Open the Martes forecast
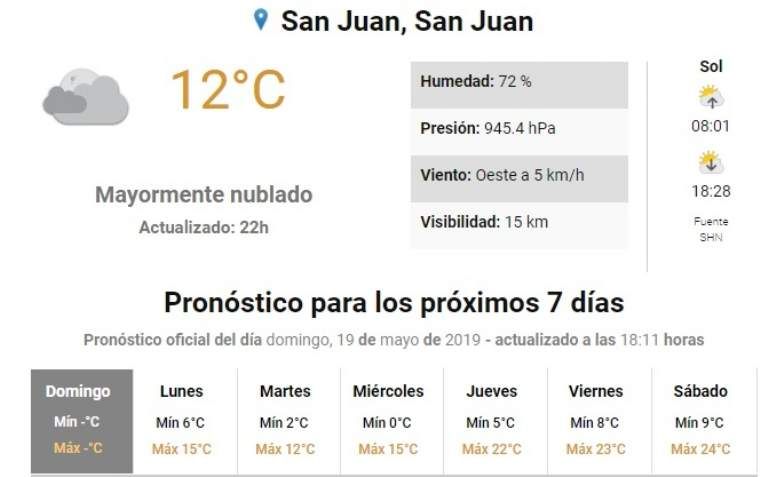 point(285,420)
